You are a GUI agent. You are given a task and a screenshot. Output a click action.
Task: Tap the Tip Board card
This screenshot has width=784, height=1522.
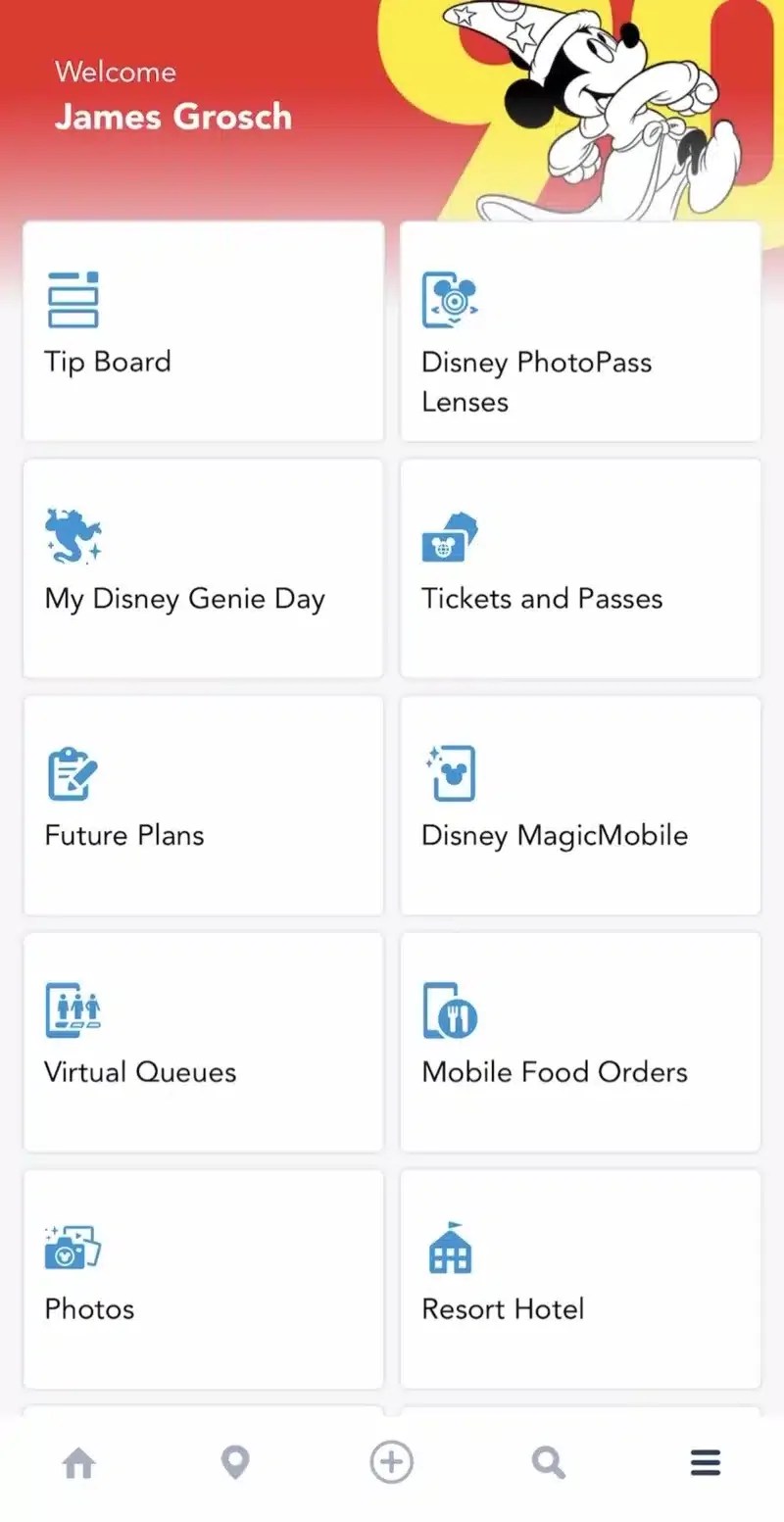click(202, 332)
